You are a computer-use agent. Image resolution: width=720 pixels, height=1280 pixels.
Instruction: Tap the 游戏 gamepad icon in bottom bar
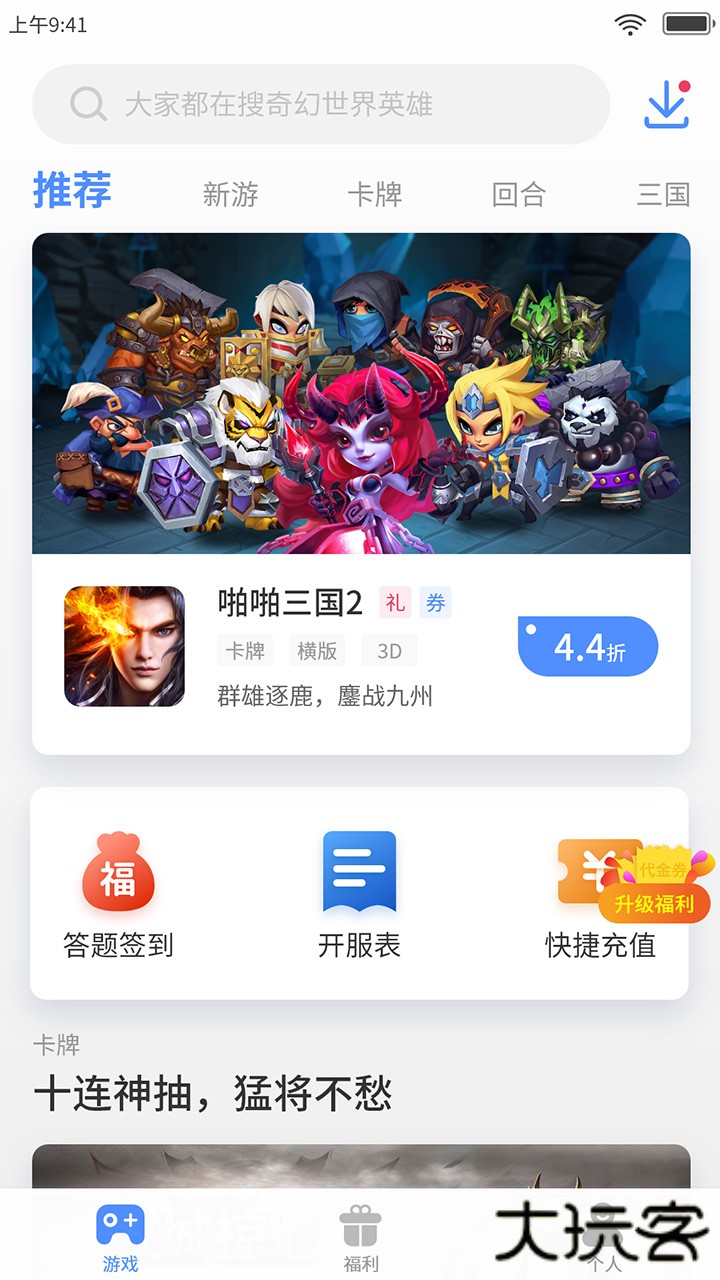(119, 1221)
